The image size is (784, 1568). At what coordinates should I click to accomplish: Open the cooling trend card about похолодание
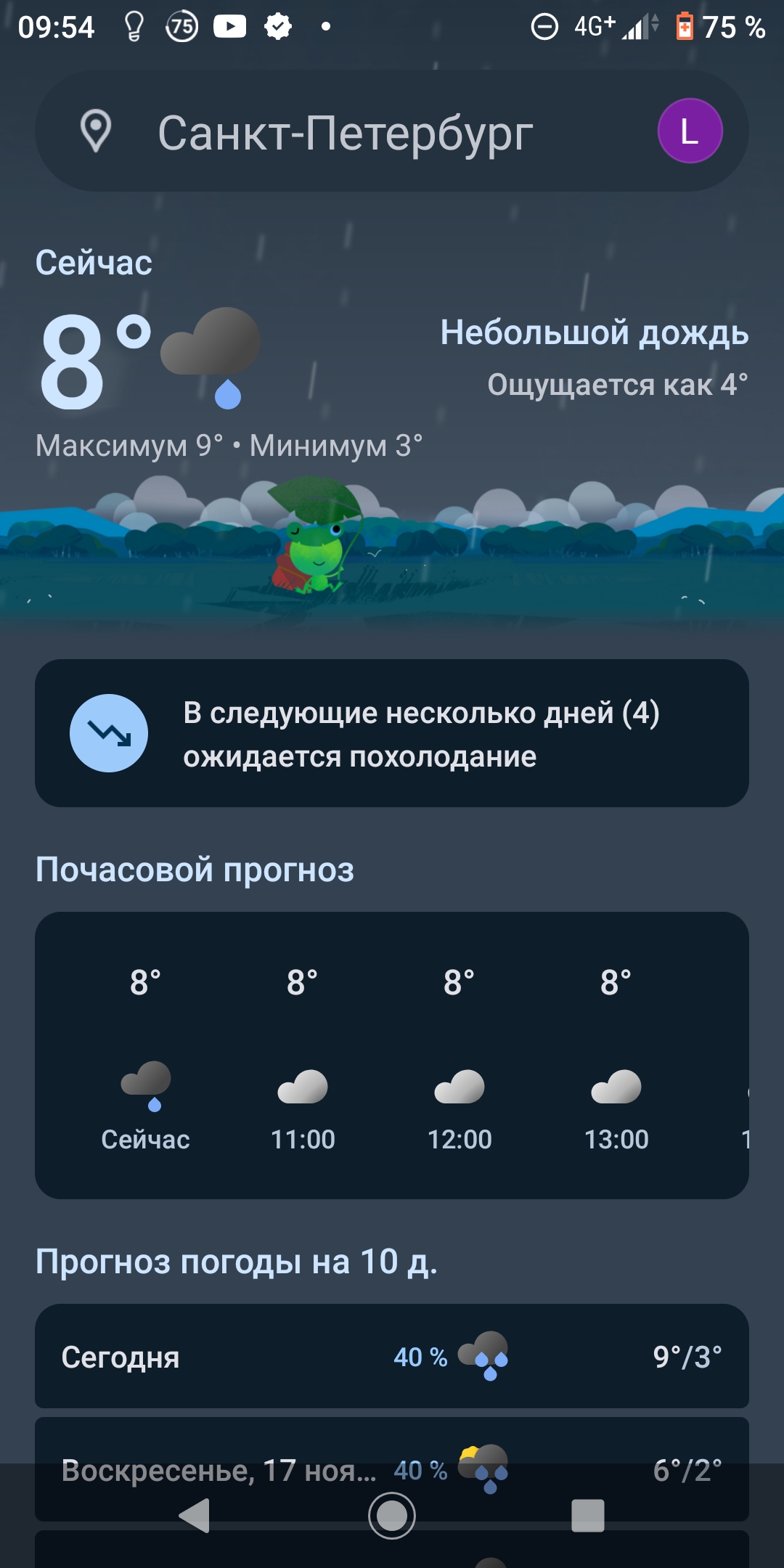392,733
